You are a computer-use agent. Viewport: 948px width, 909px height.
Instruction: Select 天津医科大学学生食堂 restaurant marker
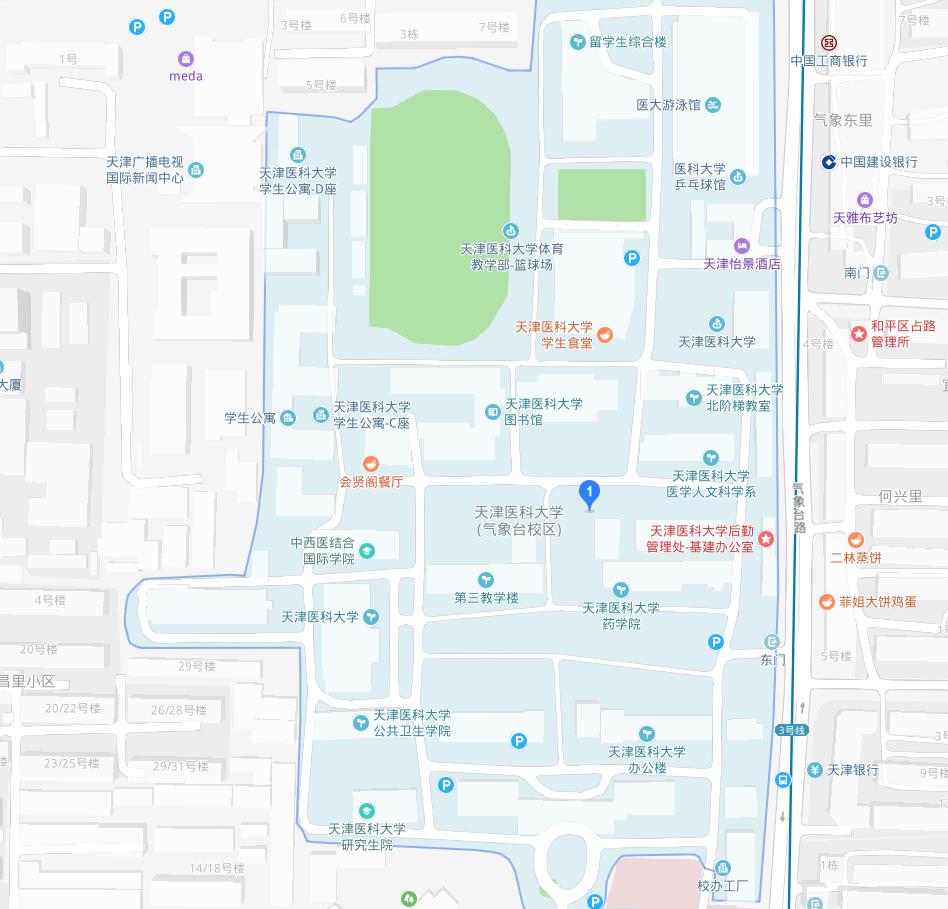click(606, 334)
